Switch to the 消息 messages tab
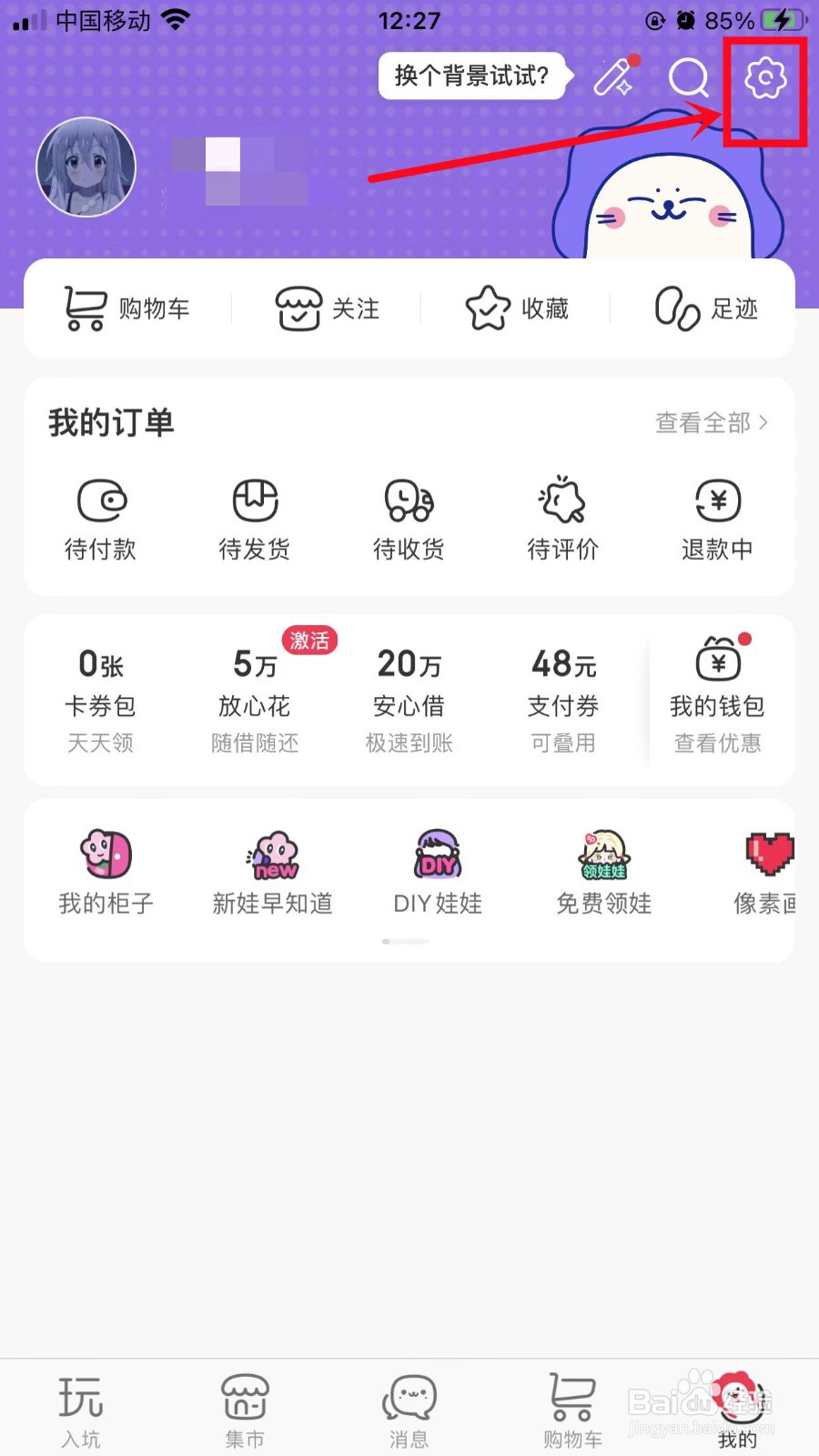Viewport: 819px width, 1456px height. 409,1410
